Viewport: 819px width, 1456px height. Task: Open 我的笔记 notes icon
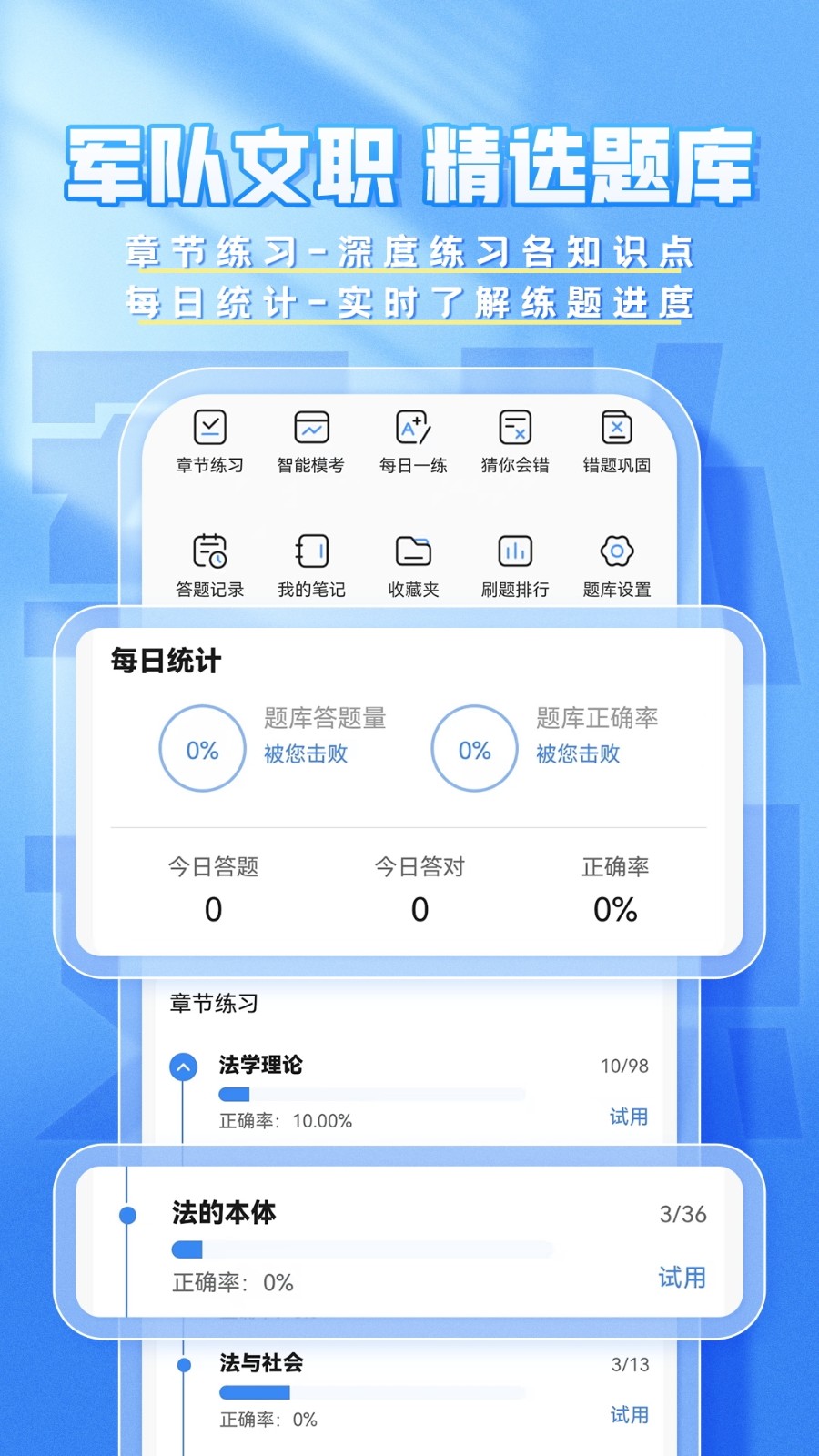click(x=310, y=550)
